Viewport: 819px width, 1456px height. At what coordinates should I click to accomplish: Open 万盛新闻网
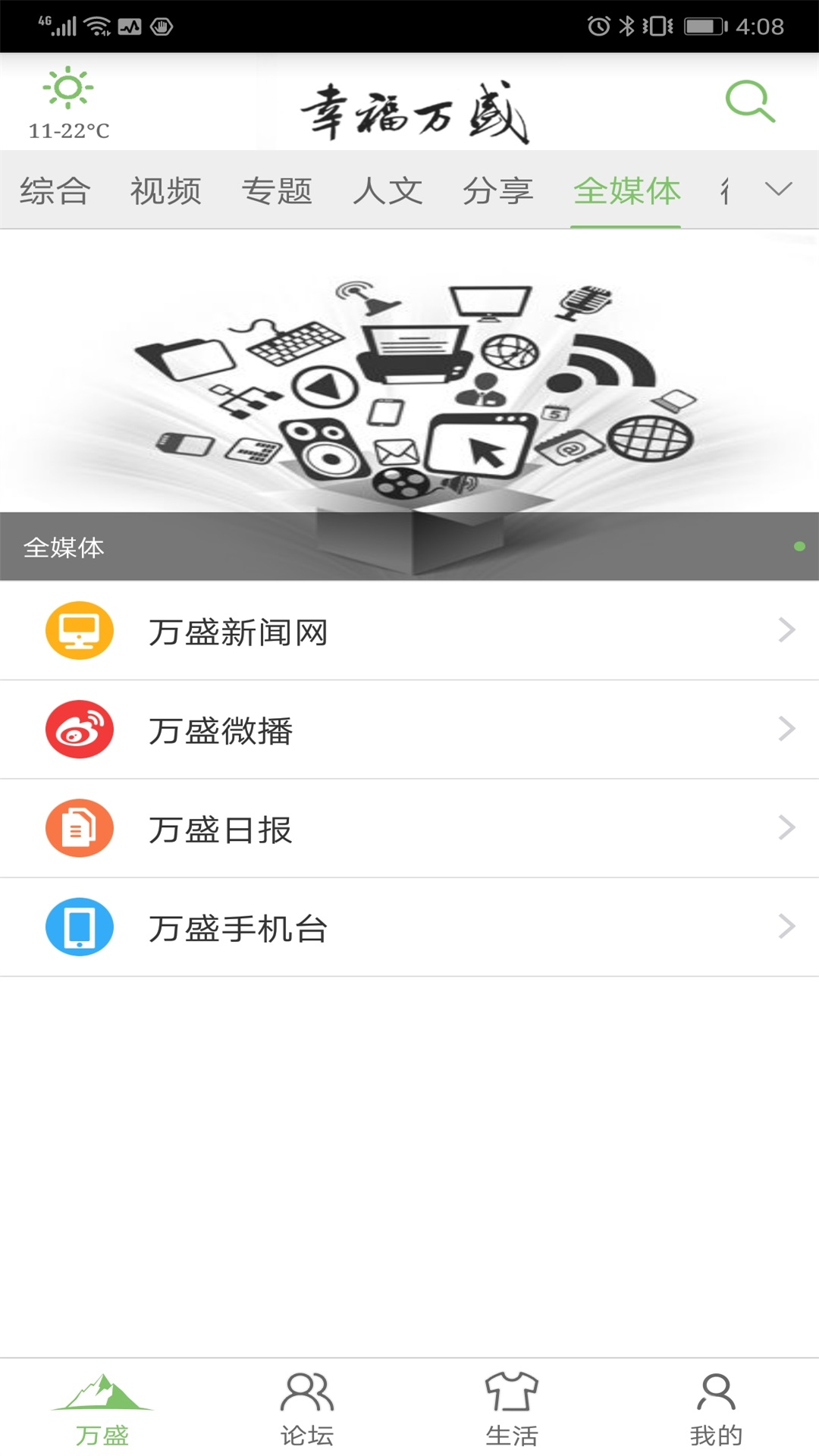(409, 631)
